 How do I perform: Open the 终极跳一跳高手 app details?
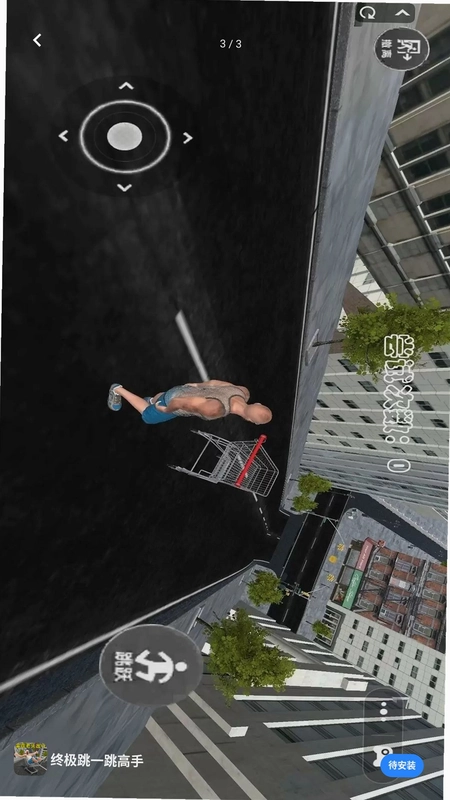click(x=97, y=761)
